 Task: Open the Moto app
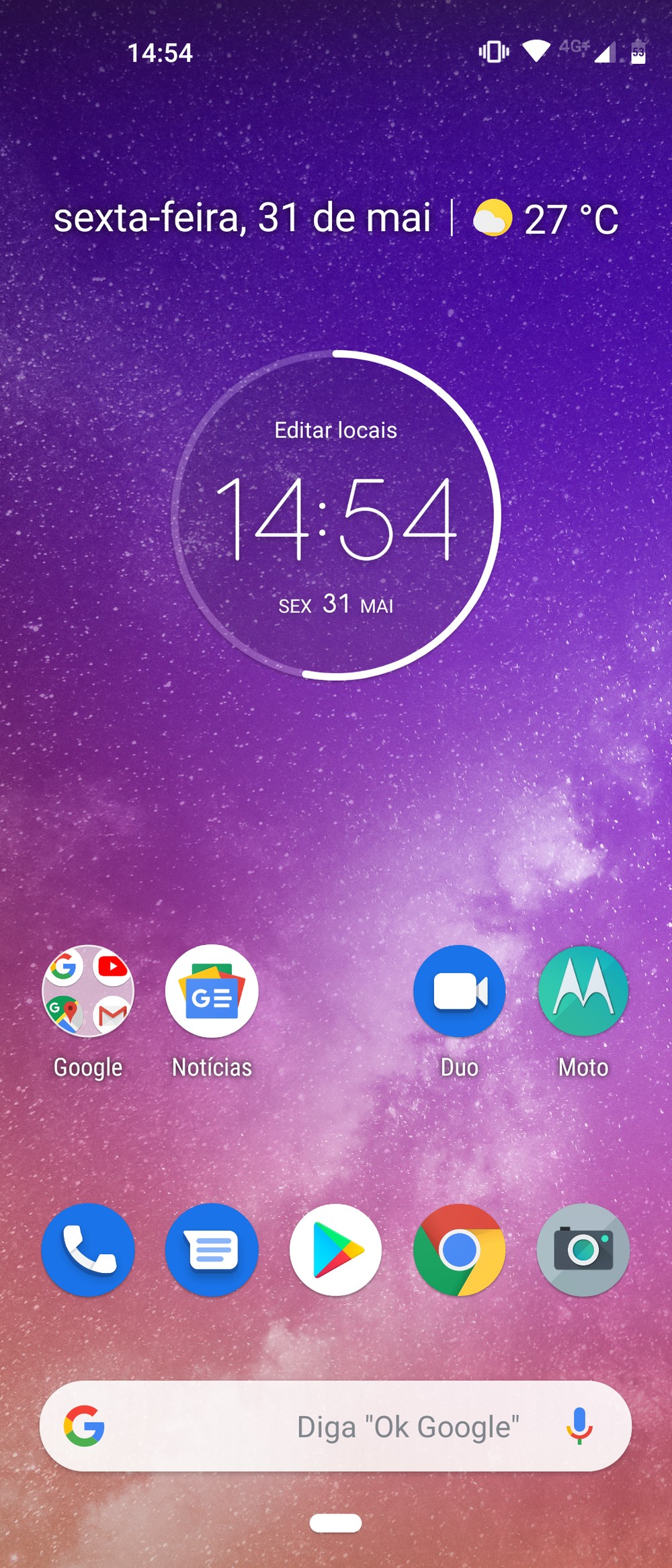(583, 991)
